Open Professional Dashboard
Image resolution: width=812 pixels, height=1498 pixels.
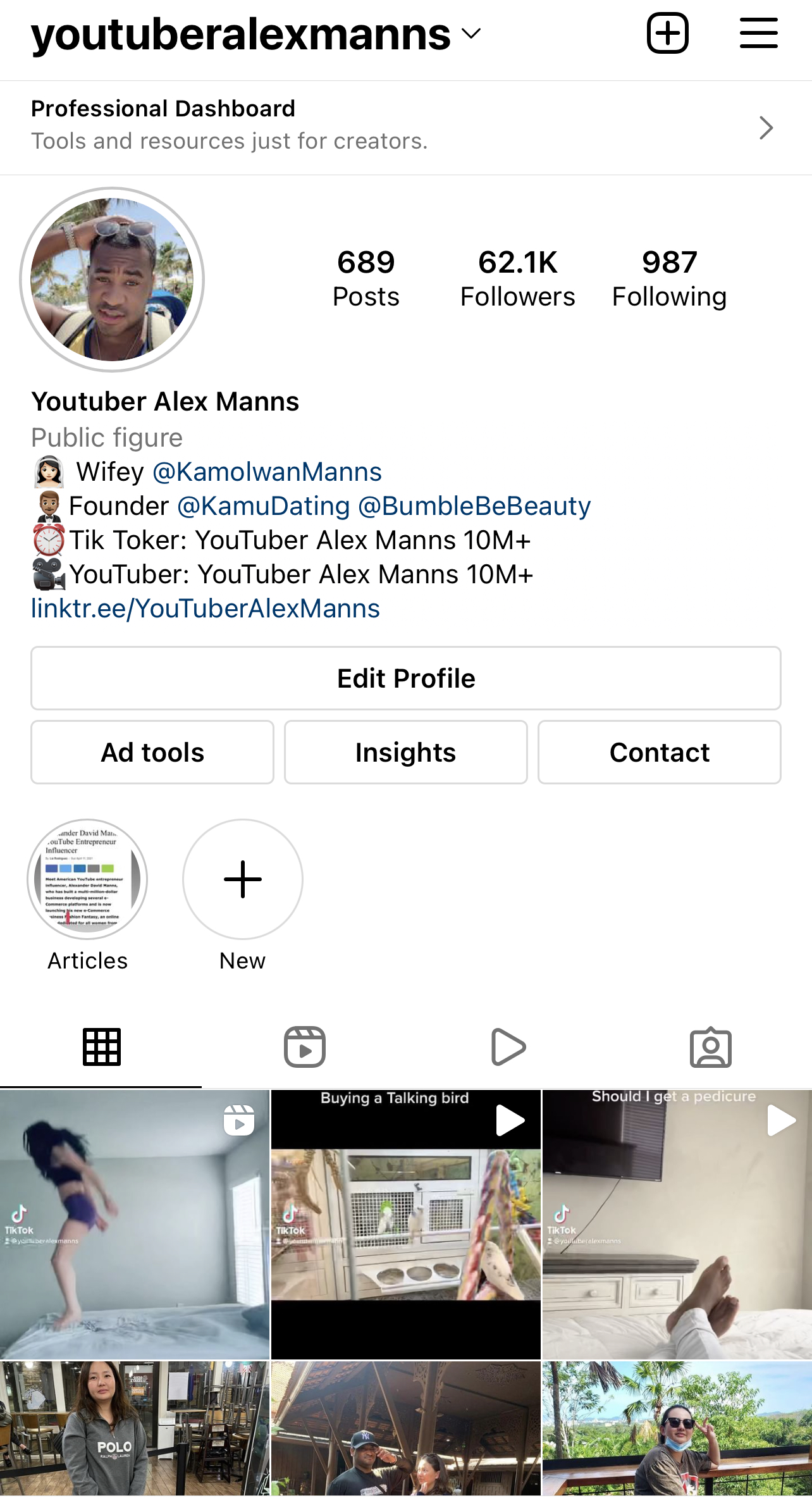pos(406,127)
